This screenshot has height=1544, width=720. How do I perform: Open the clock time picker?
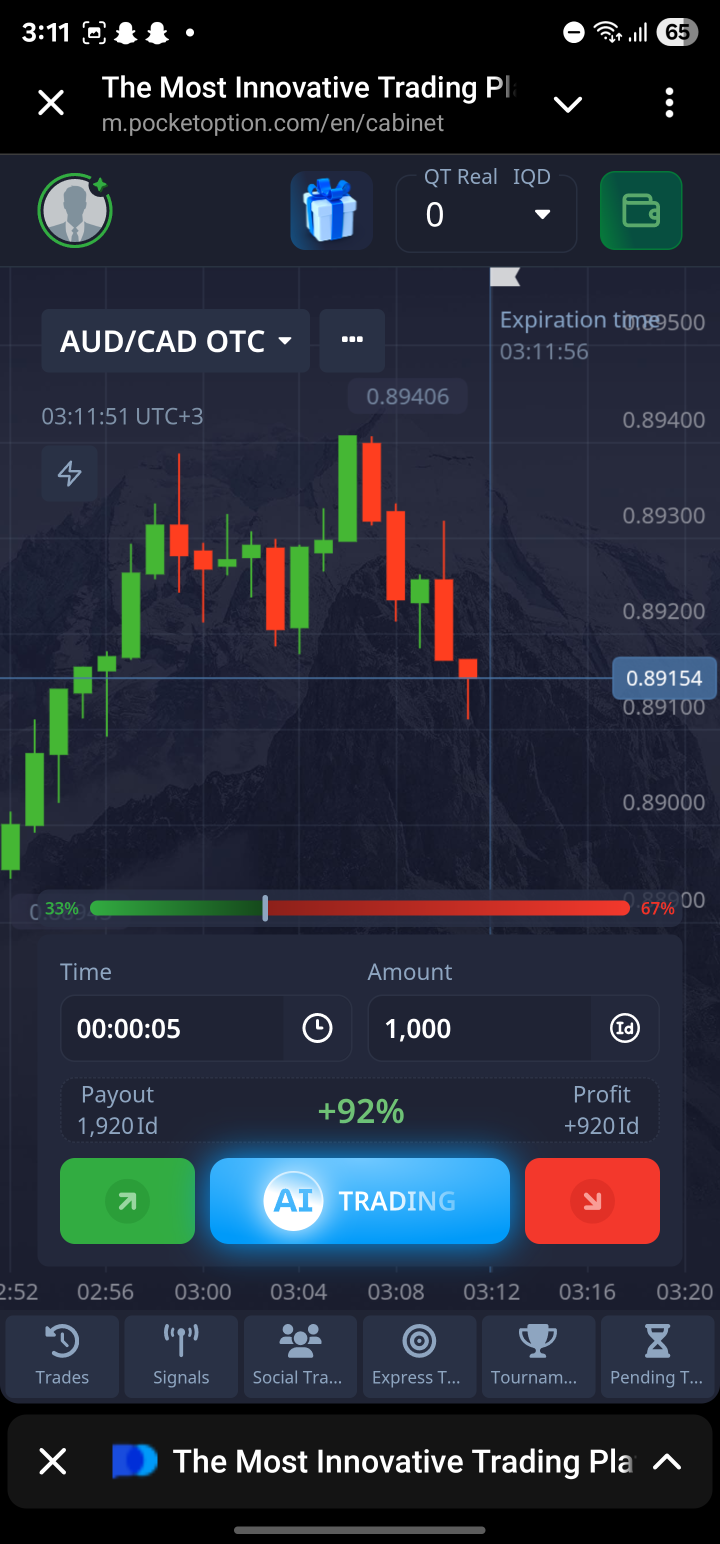pyautogui.click(x=317, y=1028)
